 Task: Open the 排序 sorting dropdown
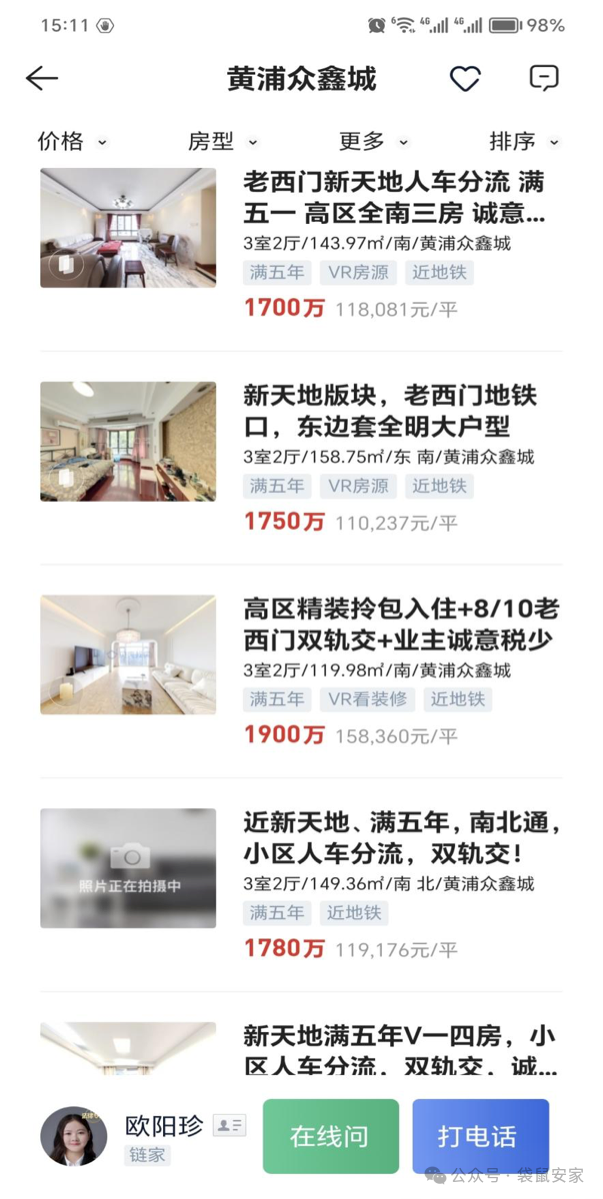(x=523, y=142)
